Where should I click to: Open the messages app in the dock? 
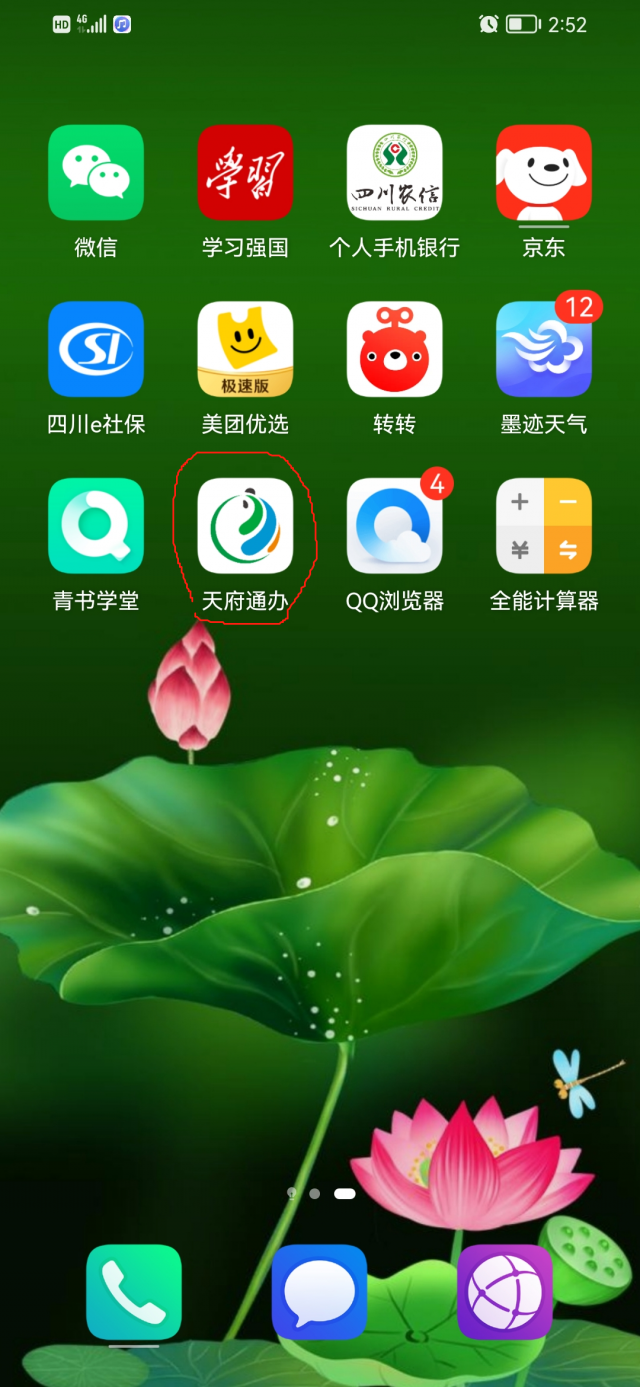point(319,1292)
